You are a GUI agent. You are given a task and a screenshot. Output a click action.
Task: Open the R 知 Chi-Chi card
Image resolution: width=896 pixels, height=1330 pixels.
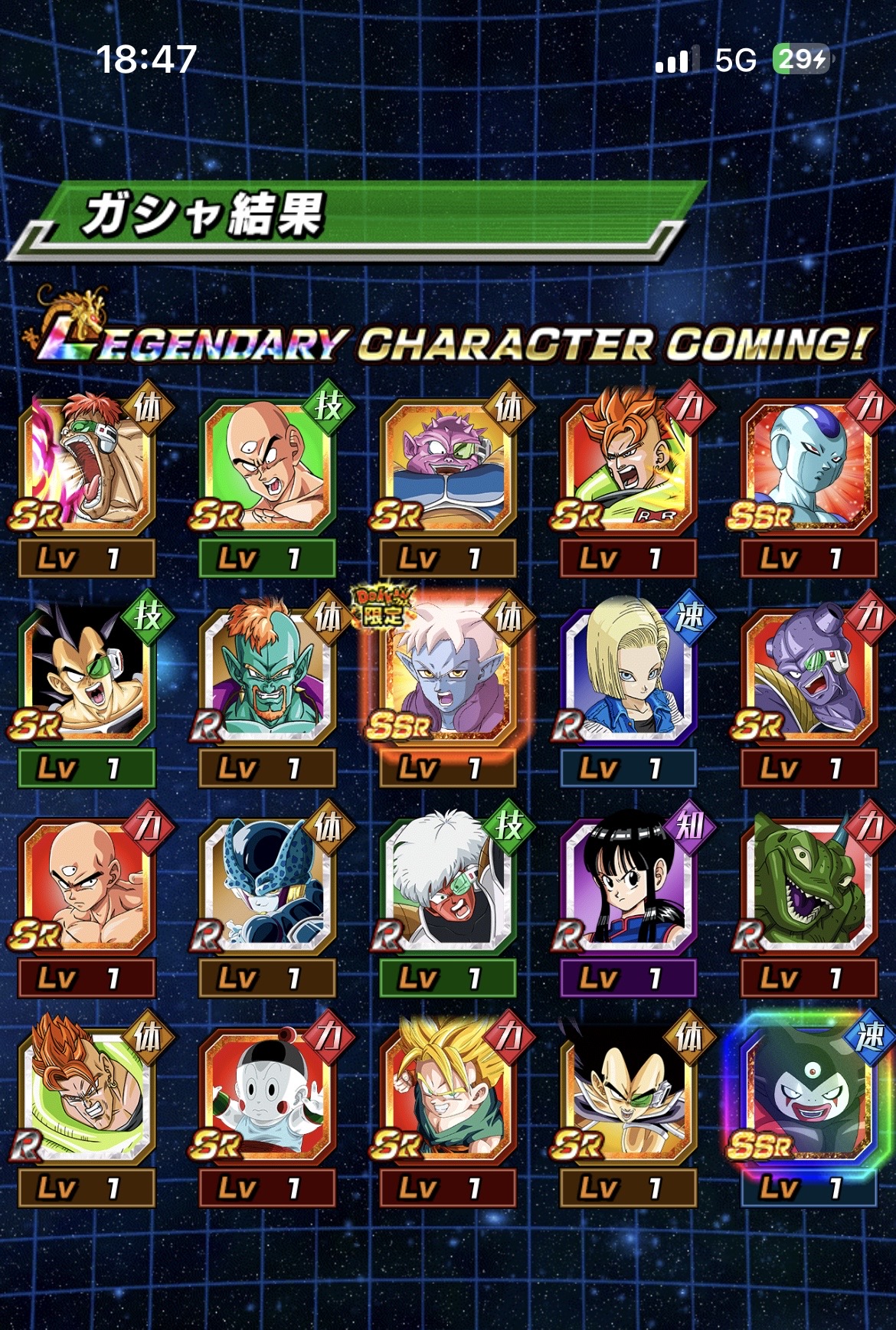[629, 884]
